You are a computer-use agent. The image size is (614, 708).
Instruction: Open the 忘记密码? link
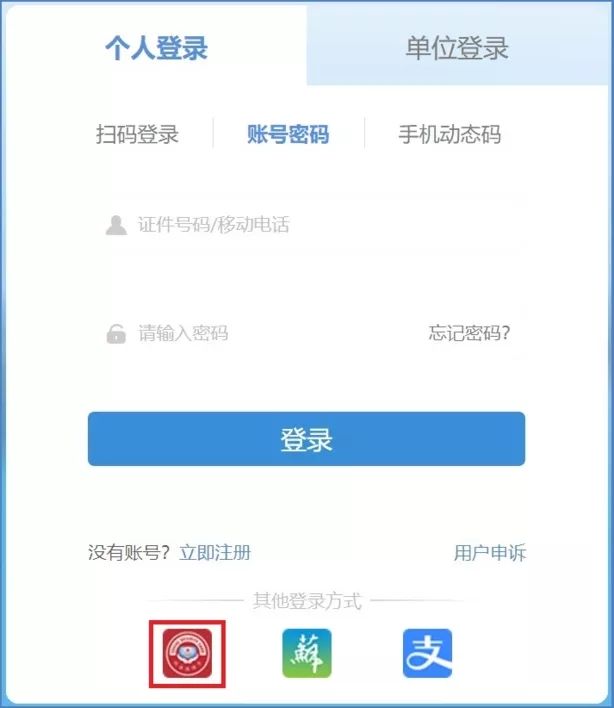tap(469, 333)
